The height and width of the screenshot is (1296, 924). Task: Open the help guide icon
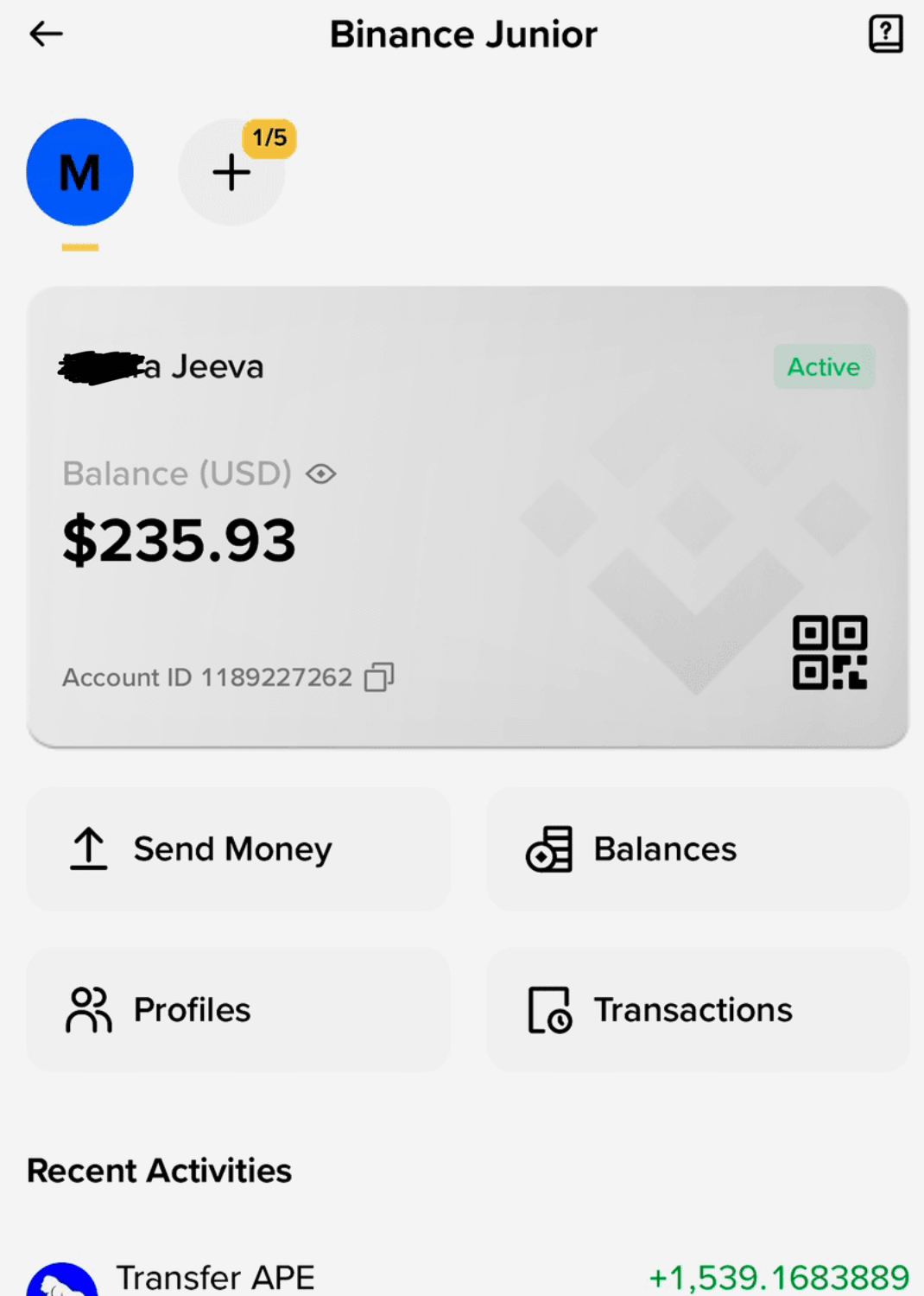[x=885, y=35]
